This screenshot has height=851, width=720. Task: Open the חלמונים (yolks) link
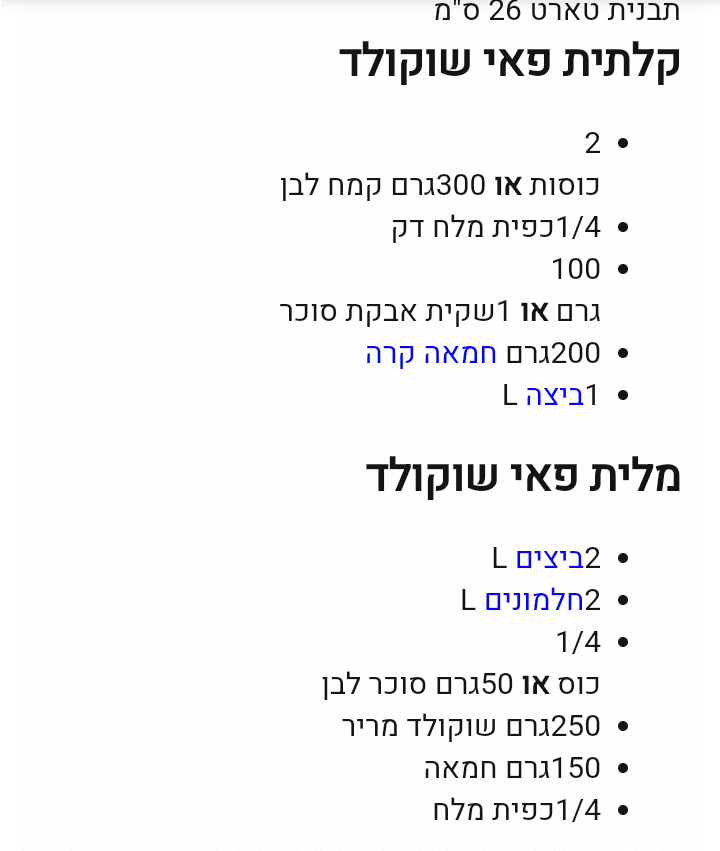[x=533, y=600]
